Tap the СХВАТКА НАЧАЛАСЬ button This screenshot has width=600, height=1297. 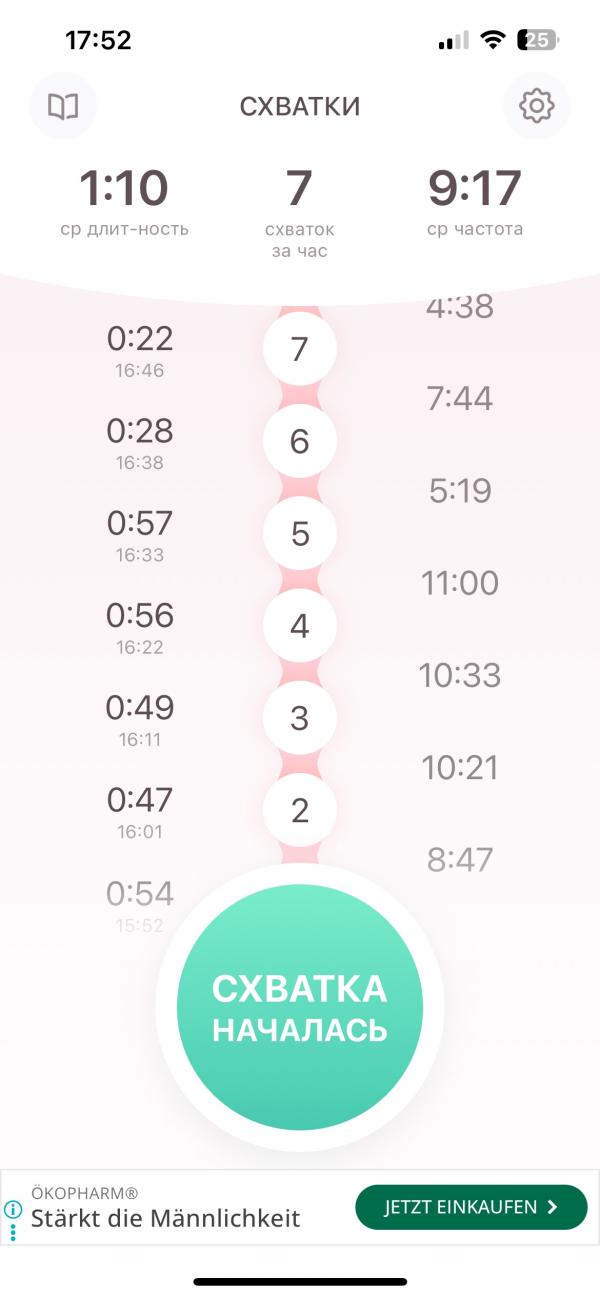[x=300, y=1007]
